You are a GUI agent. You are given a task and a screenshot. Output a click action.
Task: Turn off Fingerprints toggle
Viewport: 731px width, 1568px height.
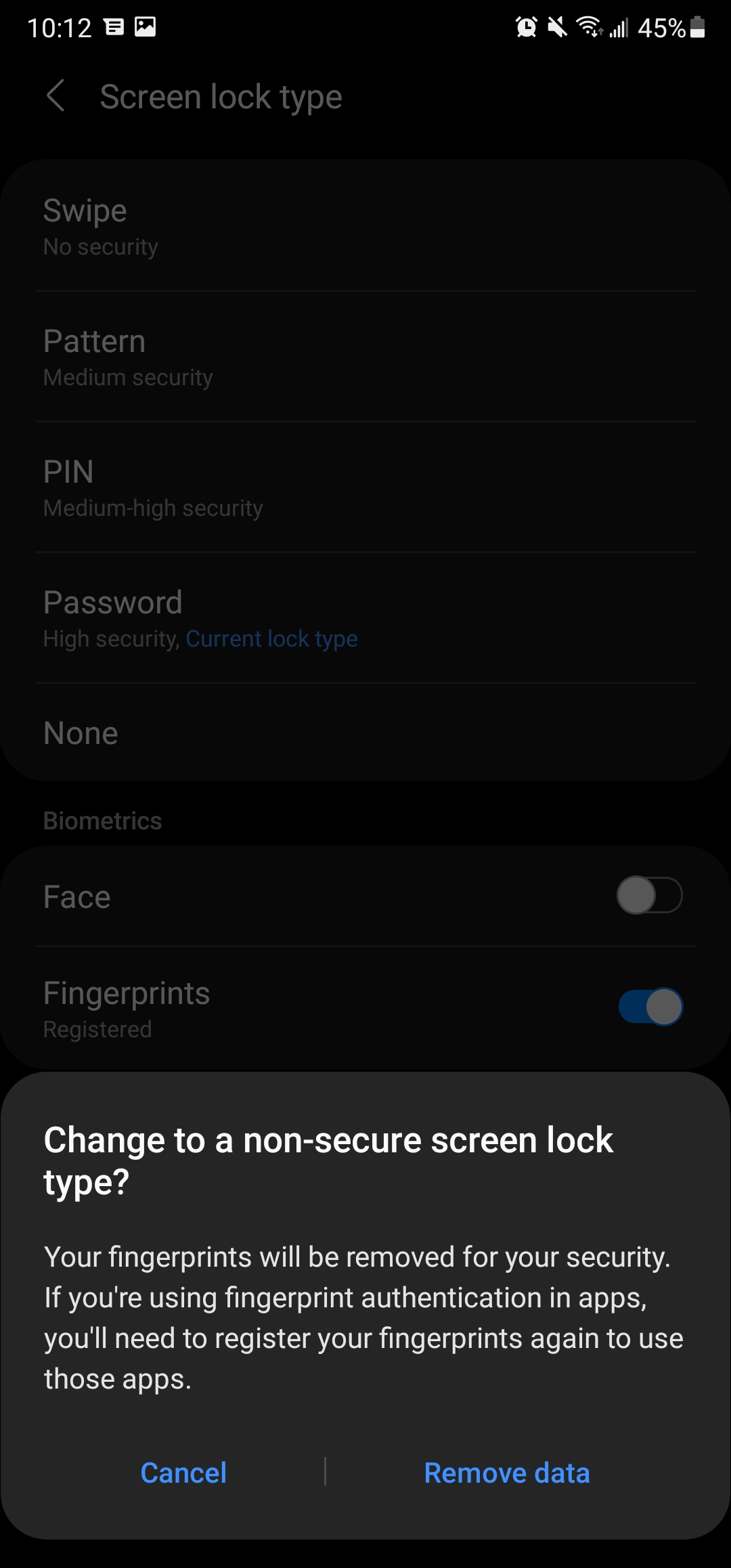650,1007
